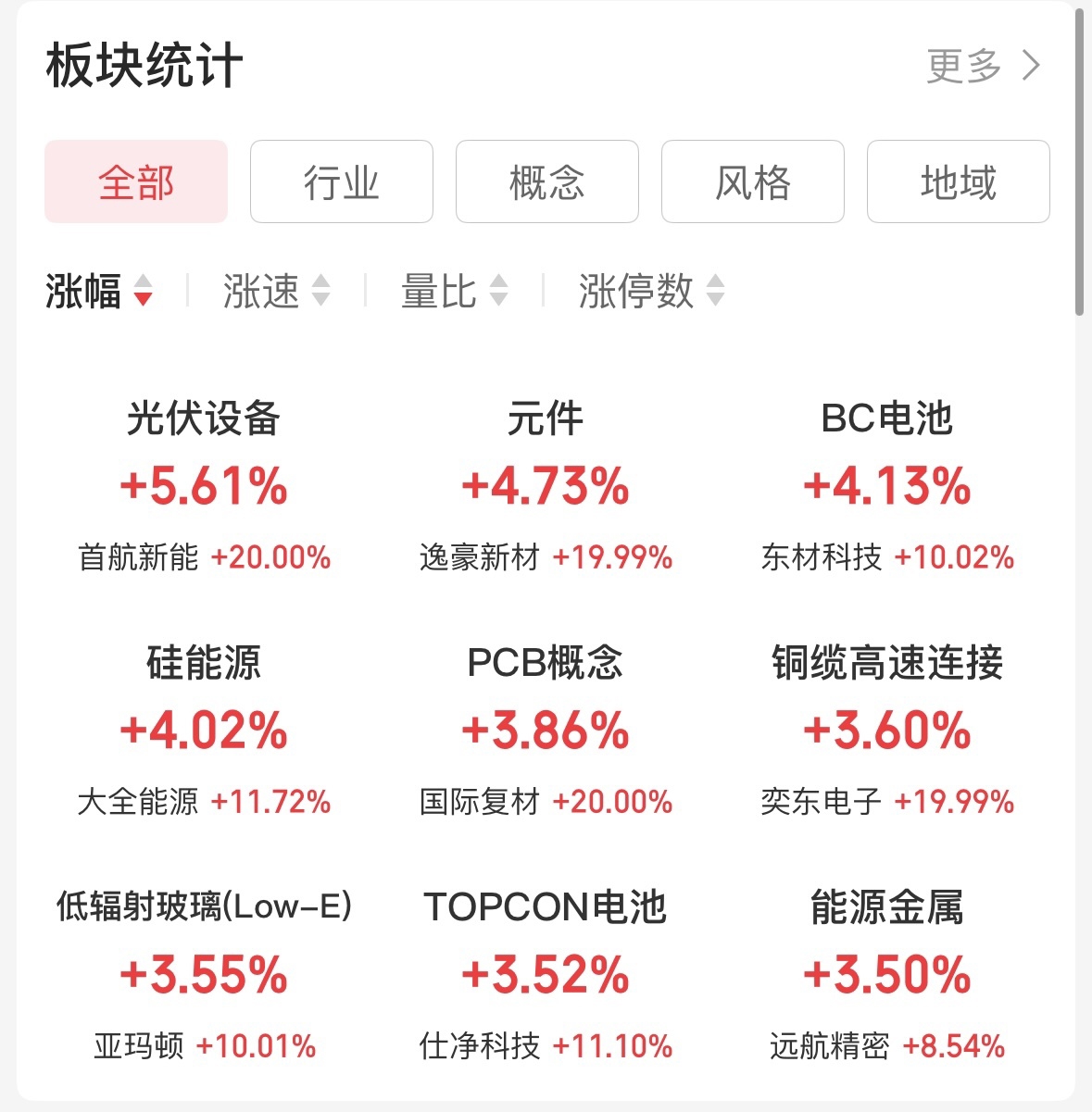1092x1112 pixels.
Task: Click the 量比 sort arrows
Action: (499, 292)
